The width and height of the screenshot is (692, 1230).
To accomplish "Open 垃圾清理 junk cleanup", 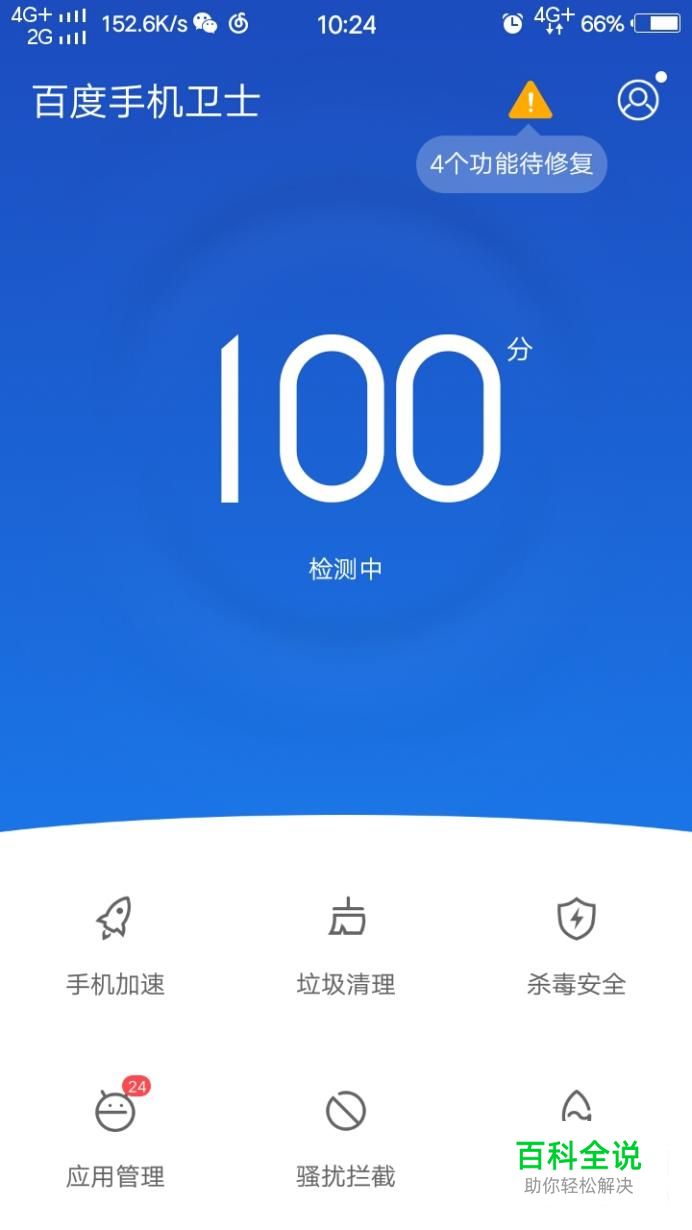I will point(346,943).
